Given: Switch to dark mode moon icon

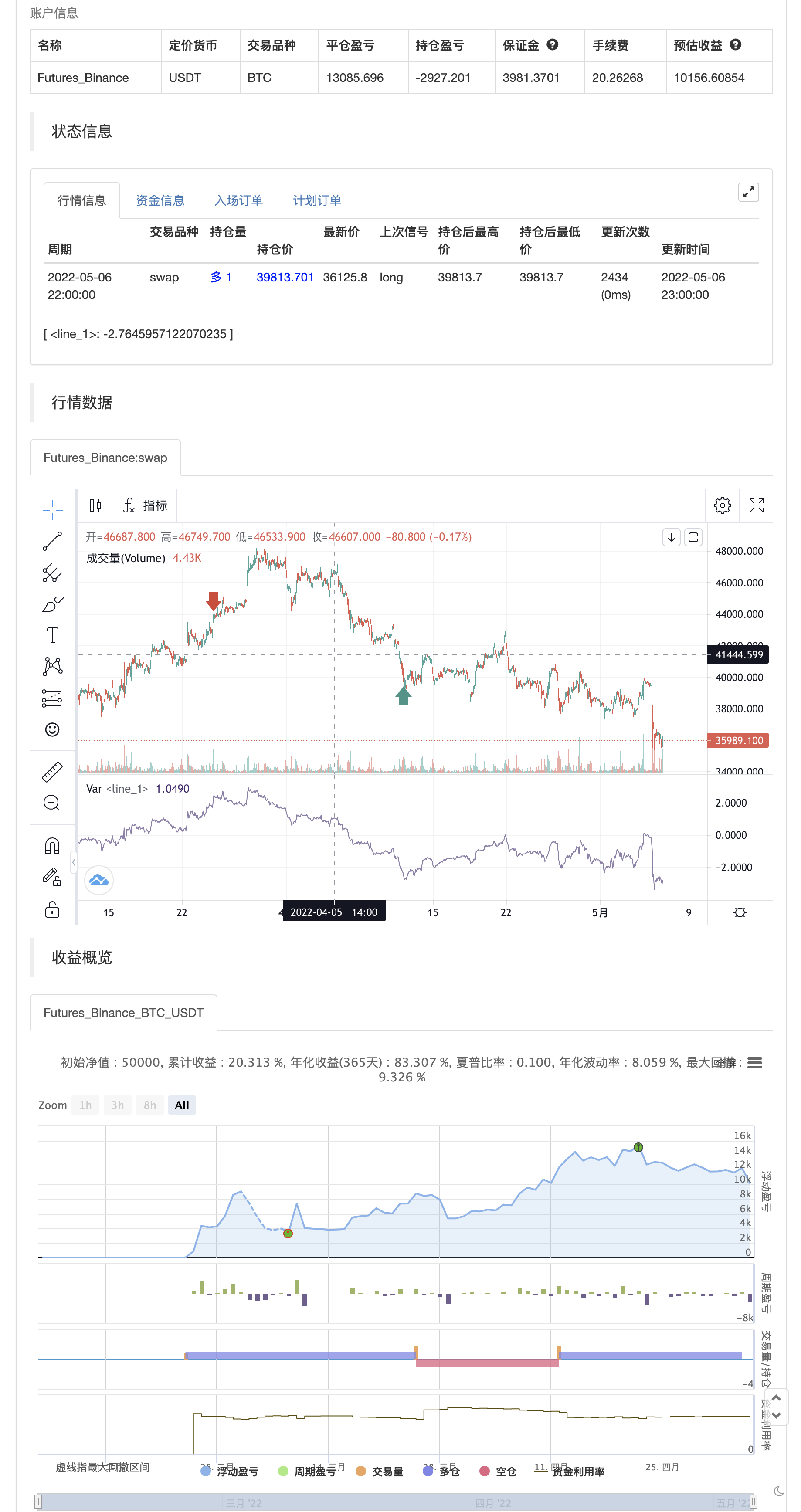Looking at the screenshot, I should [x=779, y=1491].
